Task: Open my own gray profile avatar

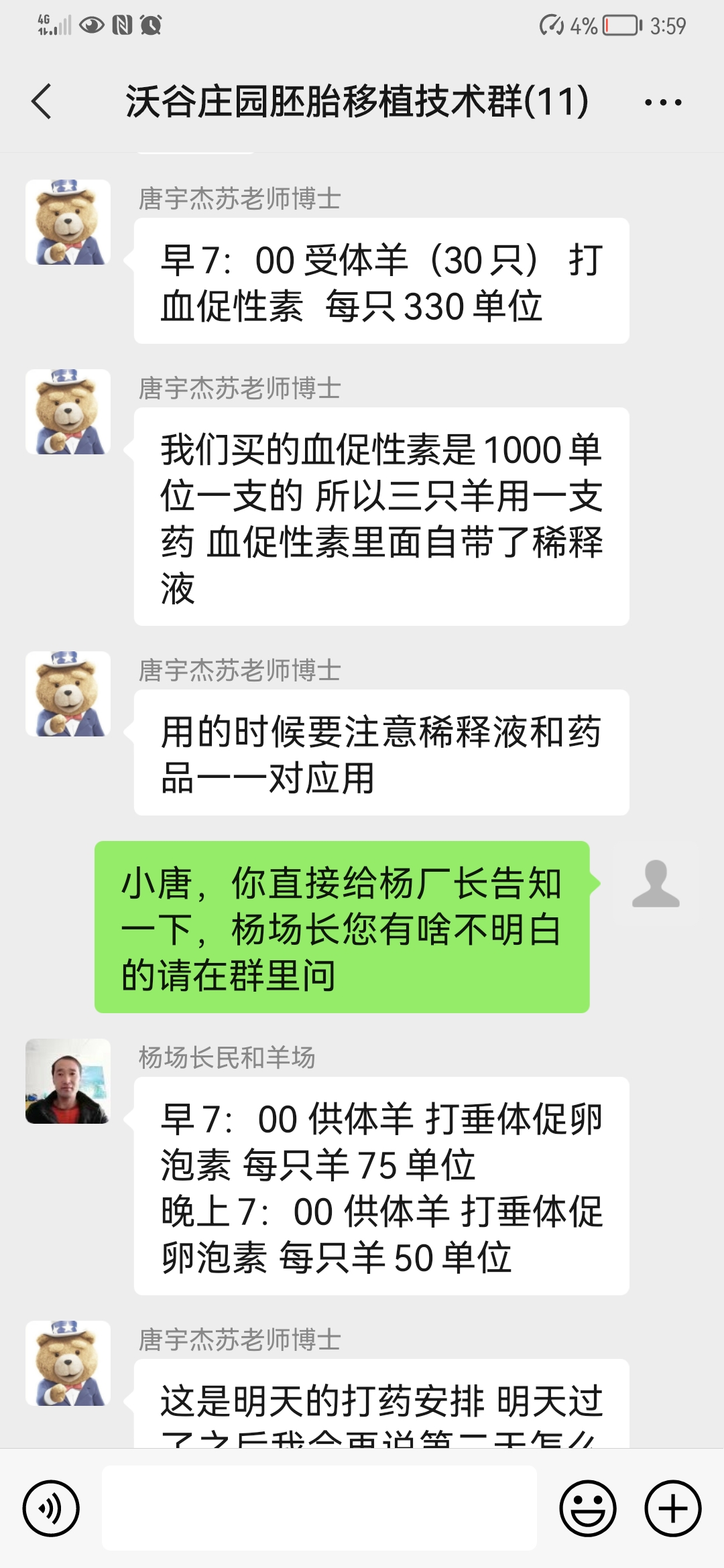Action: pos(656,883)
